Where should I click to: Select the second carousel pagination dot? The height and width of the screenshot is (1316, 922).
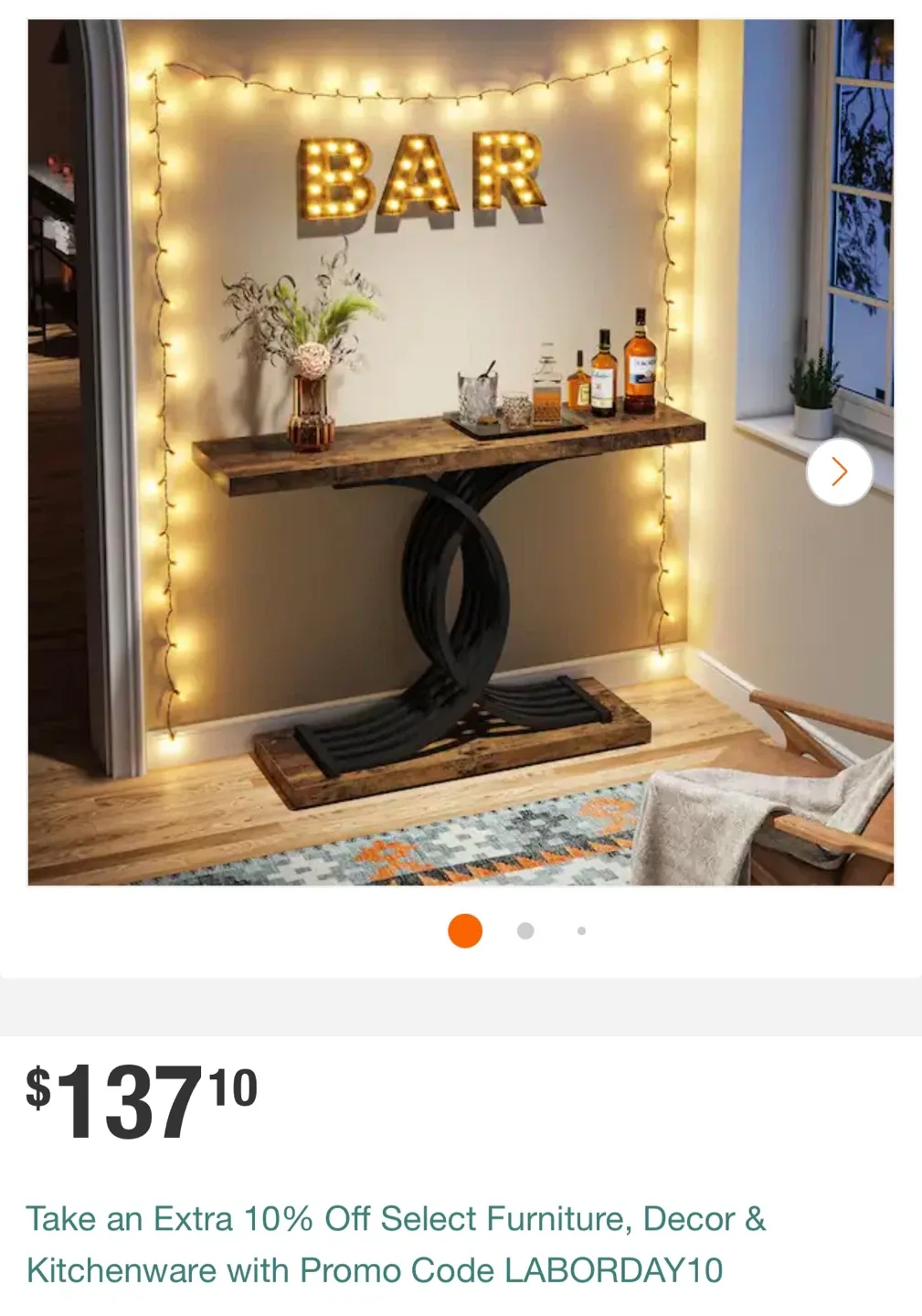pyautogui.click(x=525, y=930)
